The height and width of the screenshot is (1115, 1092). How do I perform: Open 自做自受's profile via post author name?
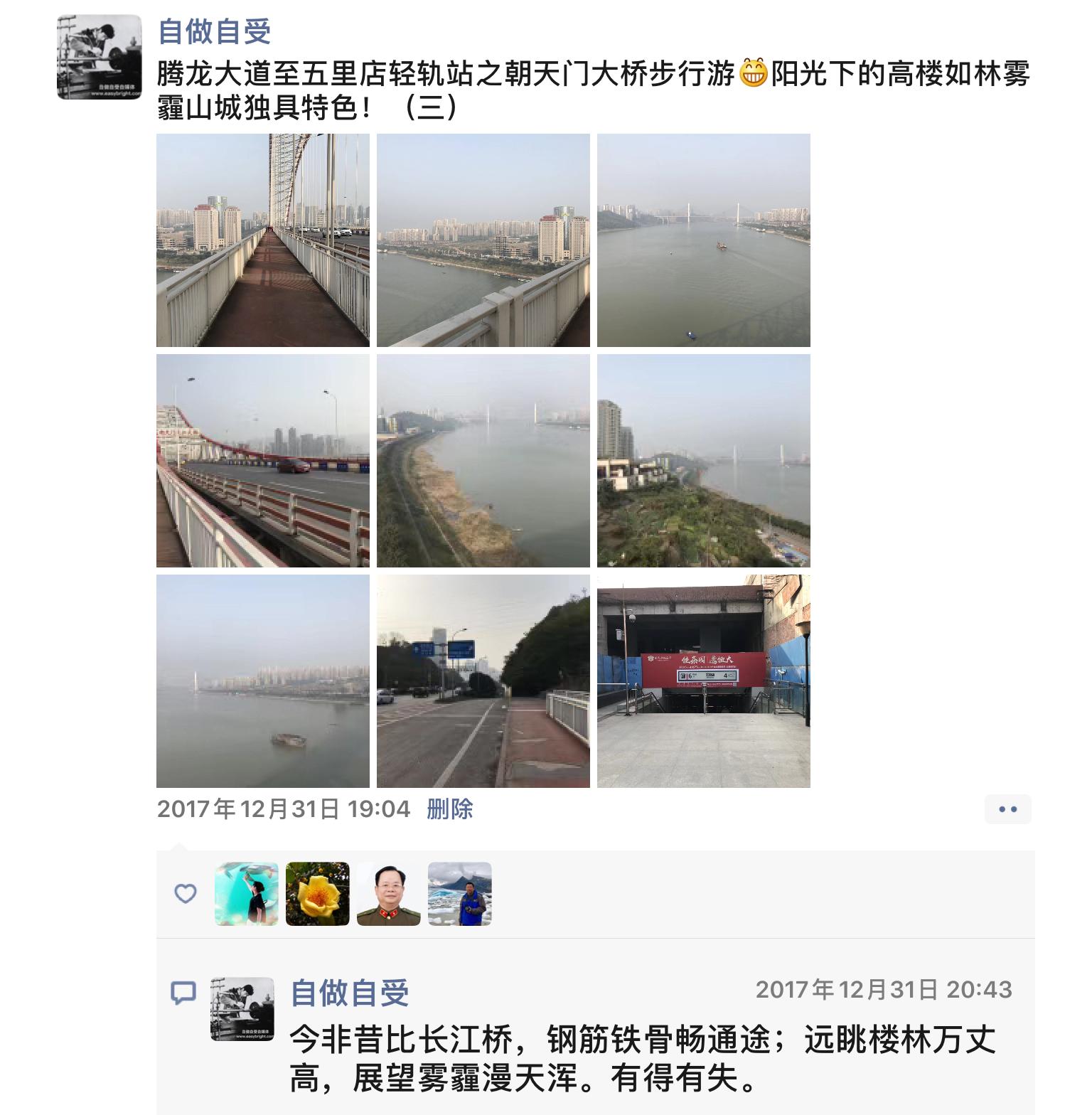coord(214,32)
